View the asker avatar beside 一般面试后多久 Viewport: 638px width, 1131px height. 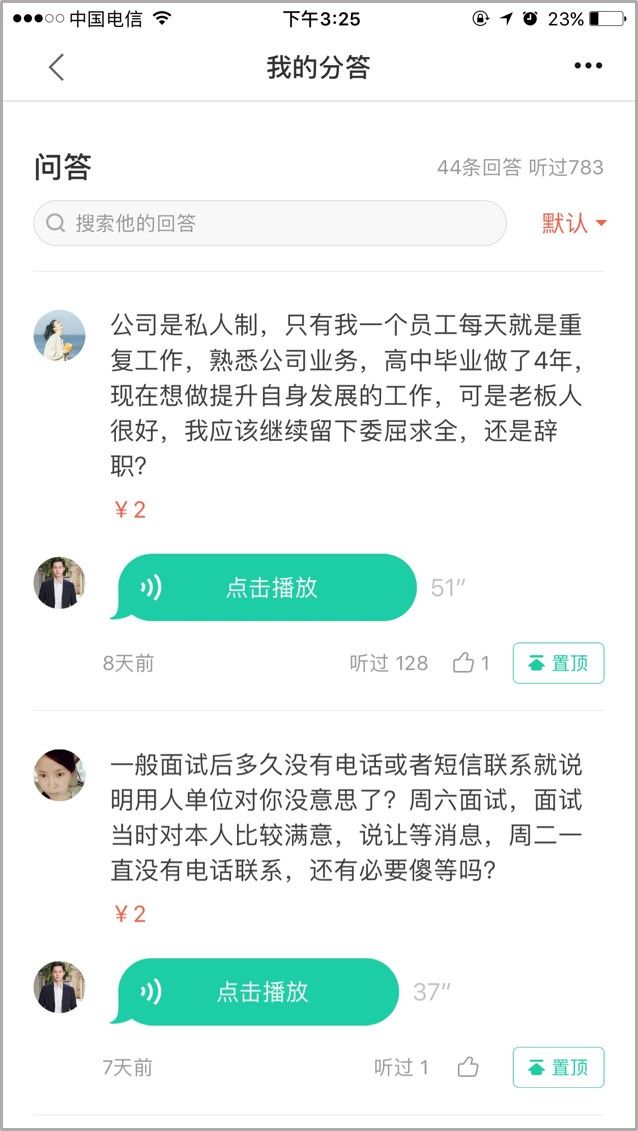[x=59, y=775]
